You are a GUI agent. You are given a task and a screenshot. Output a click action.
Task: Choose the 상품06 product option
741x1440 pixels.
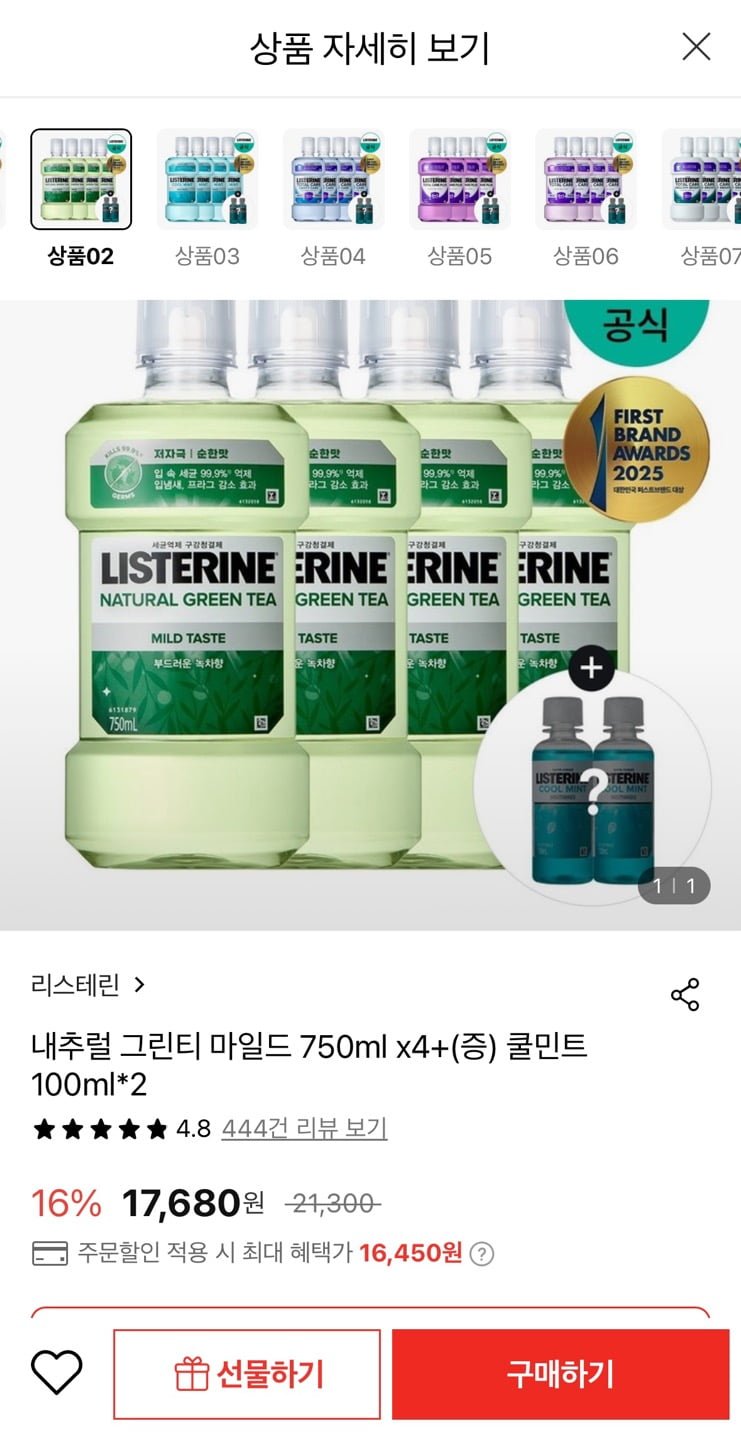(x=586, y=180)
